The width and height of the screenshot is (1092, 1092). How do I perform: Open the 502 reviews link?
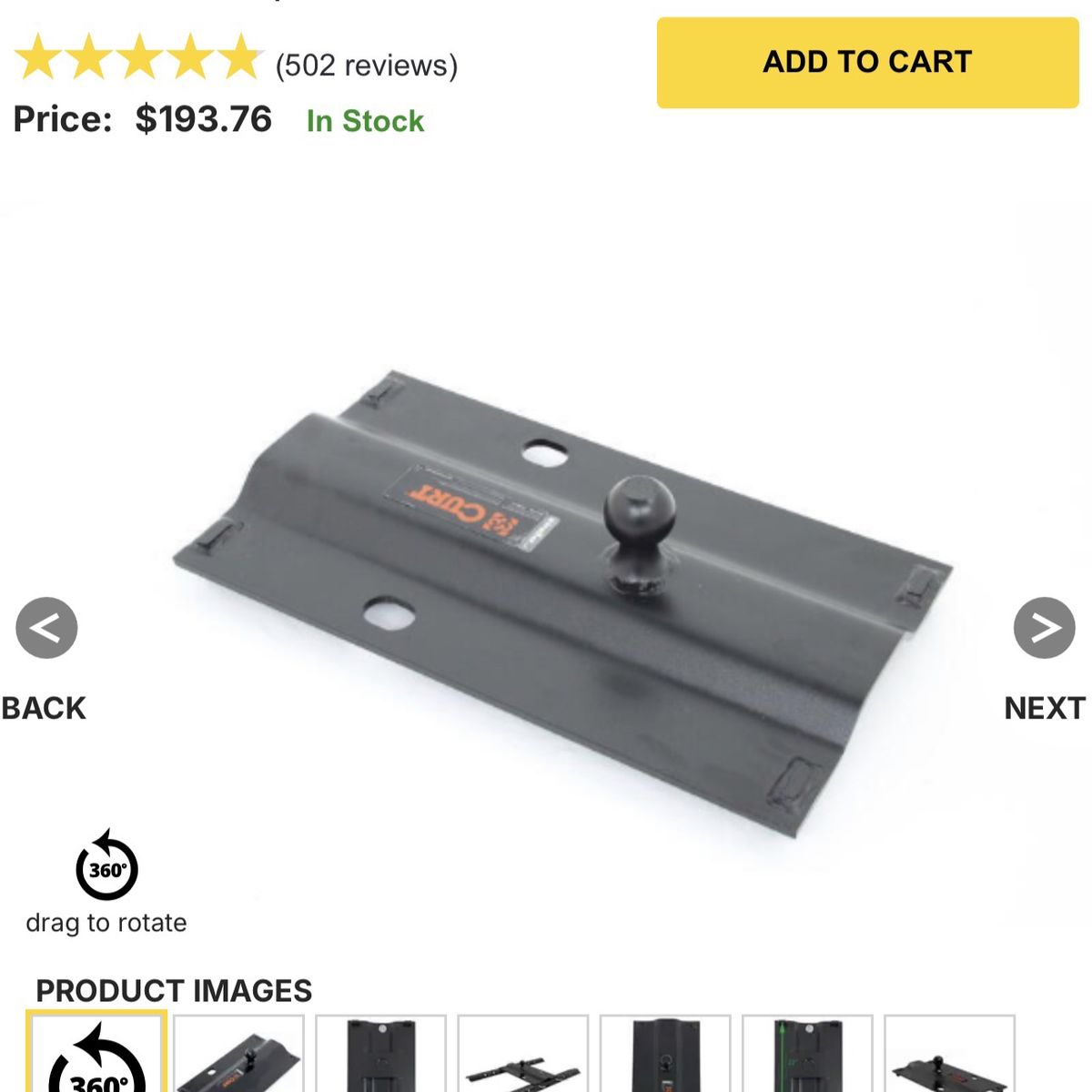[x=366, y=66]
